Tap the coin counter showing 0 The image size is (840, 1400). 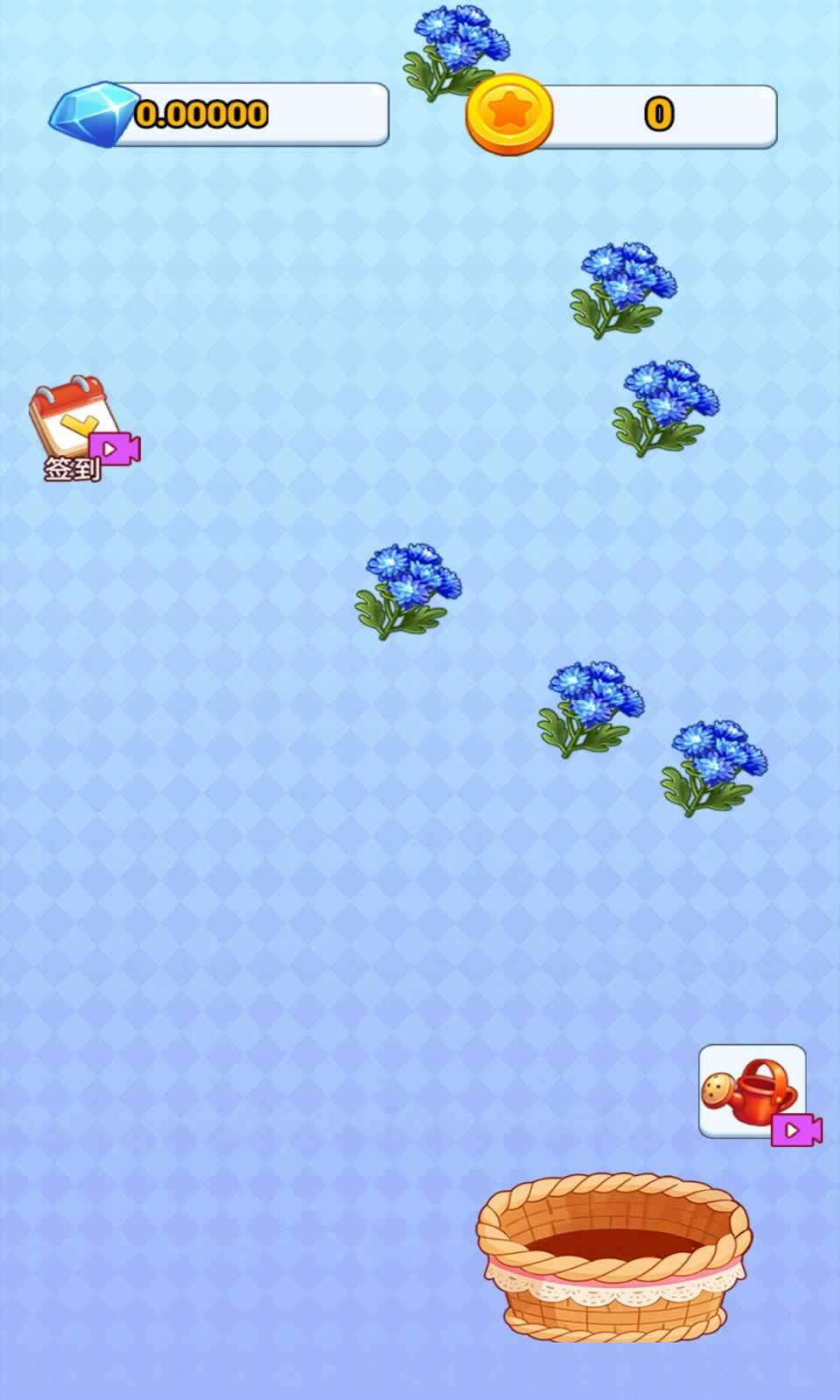click(x=657, y=114)
